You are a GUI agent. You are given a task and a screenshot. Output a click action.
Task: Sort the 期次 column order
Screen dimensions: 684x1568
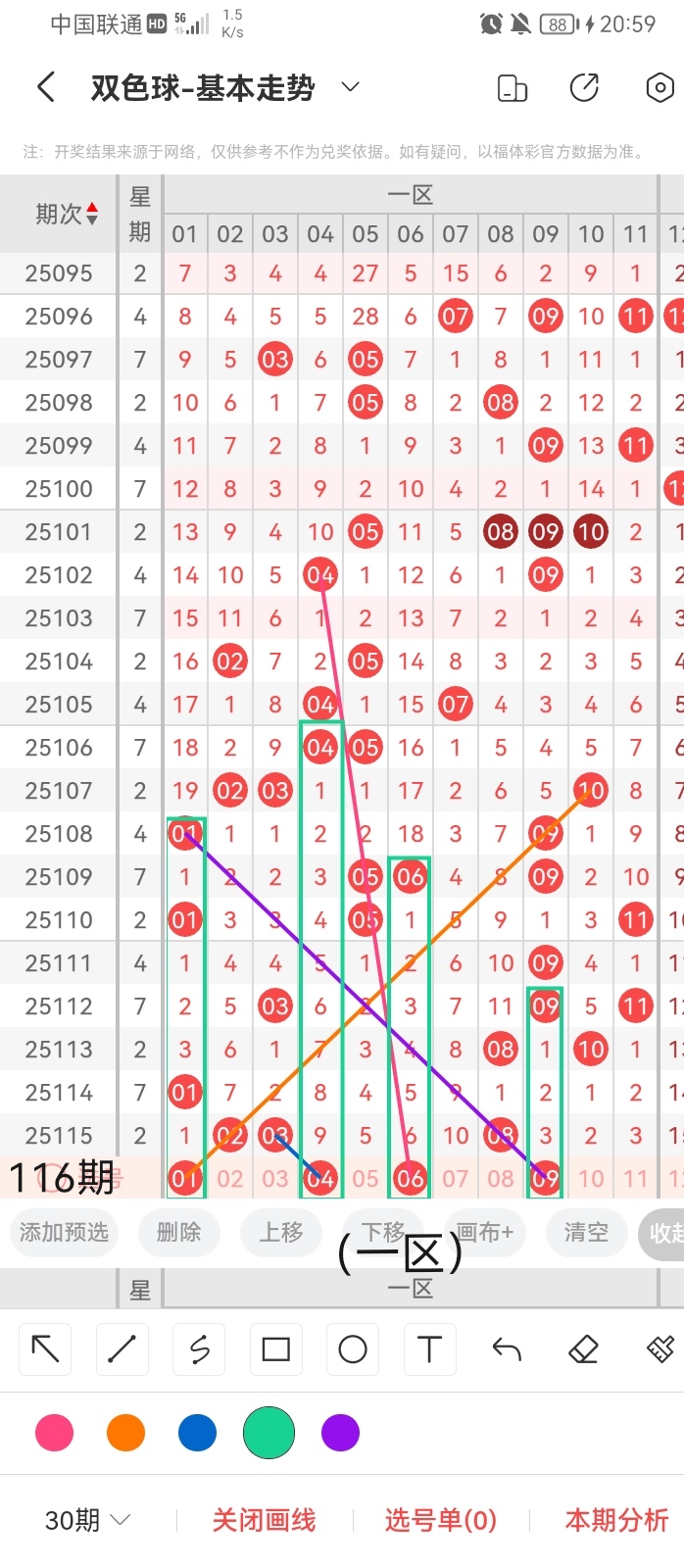point(92,214)
